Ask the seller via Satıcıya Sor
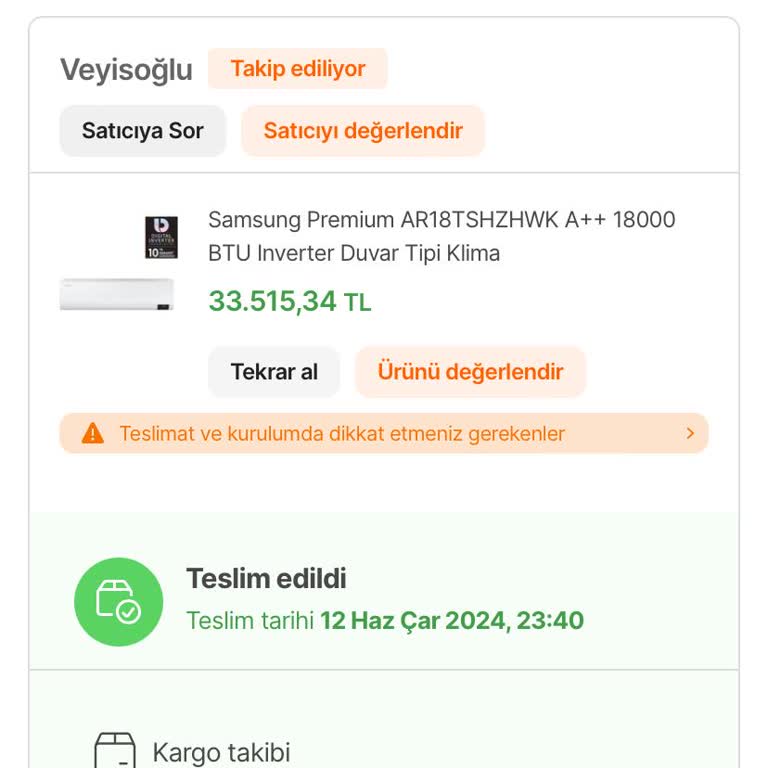The image size is (768, 768). pos(143,131)
